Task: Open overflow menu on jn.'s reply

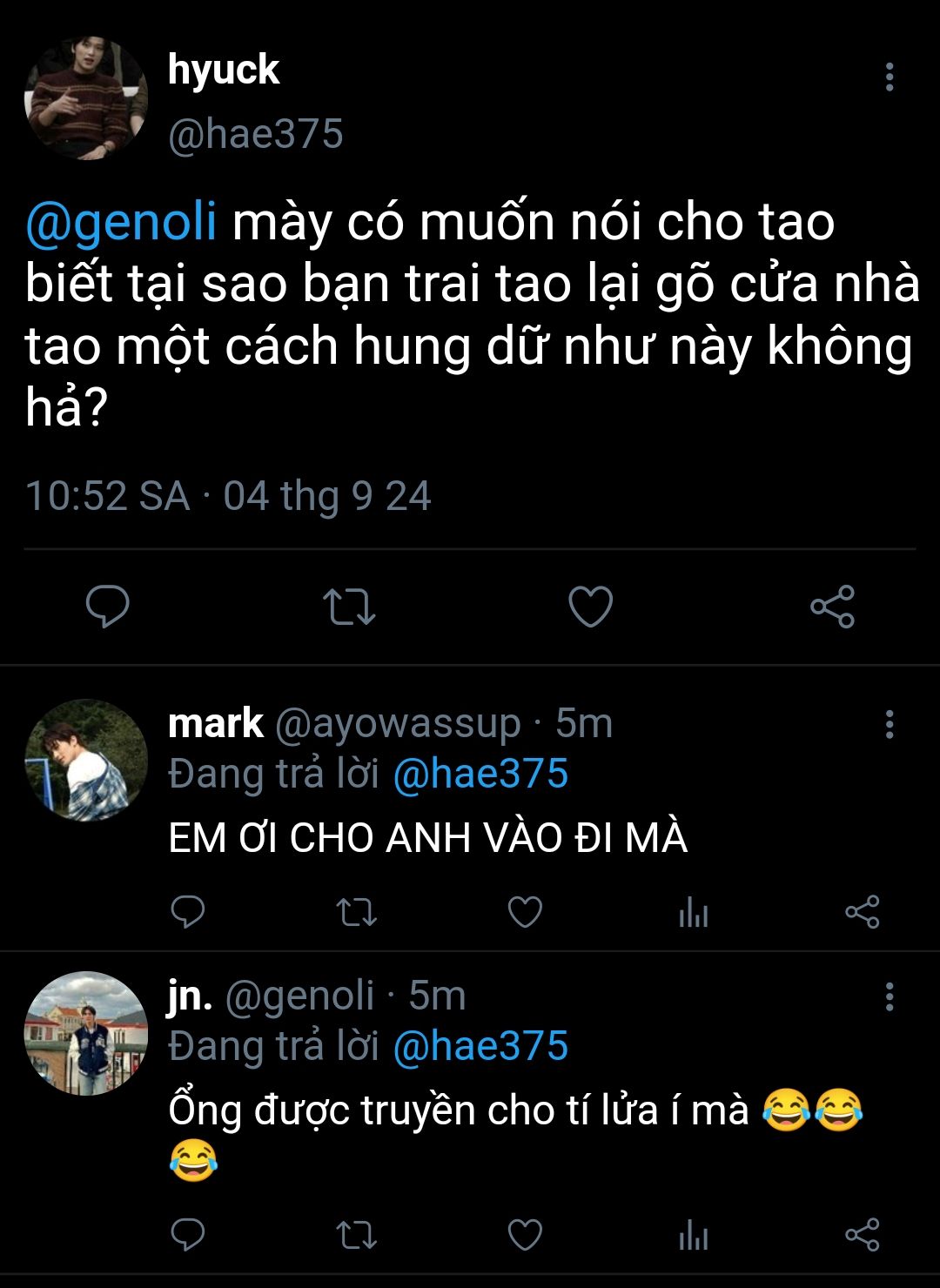Action: [889, 996]
